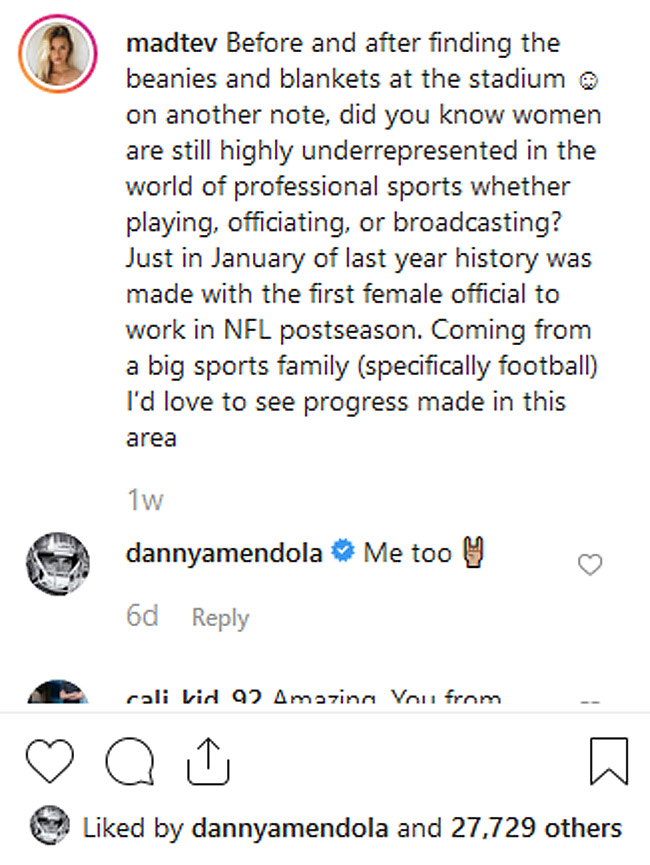Open madtev's profile picture

tap(55, 55)
